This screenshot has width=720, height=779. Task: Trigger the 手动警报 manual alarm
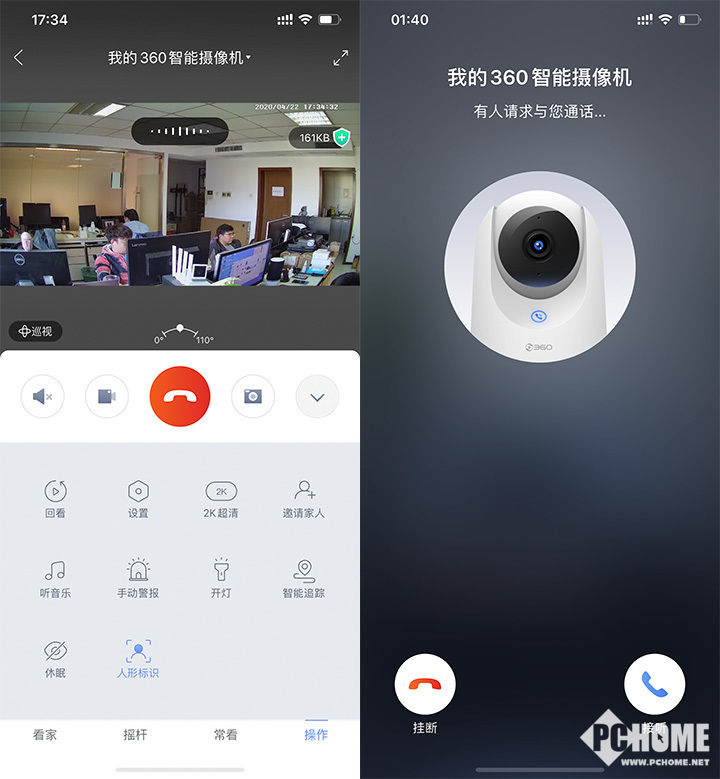click(x=138, y=578)
